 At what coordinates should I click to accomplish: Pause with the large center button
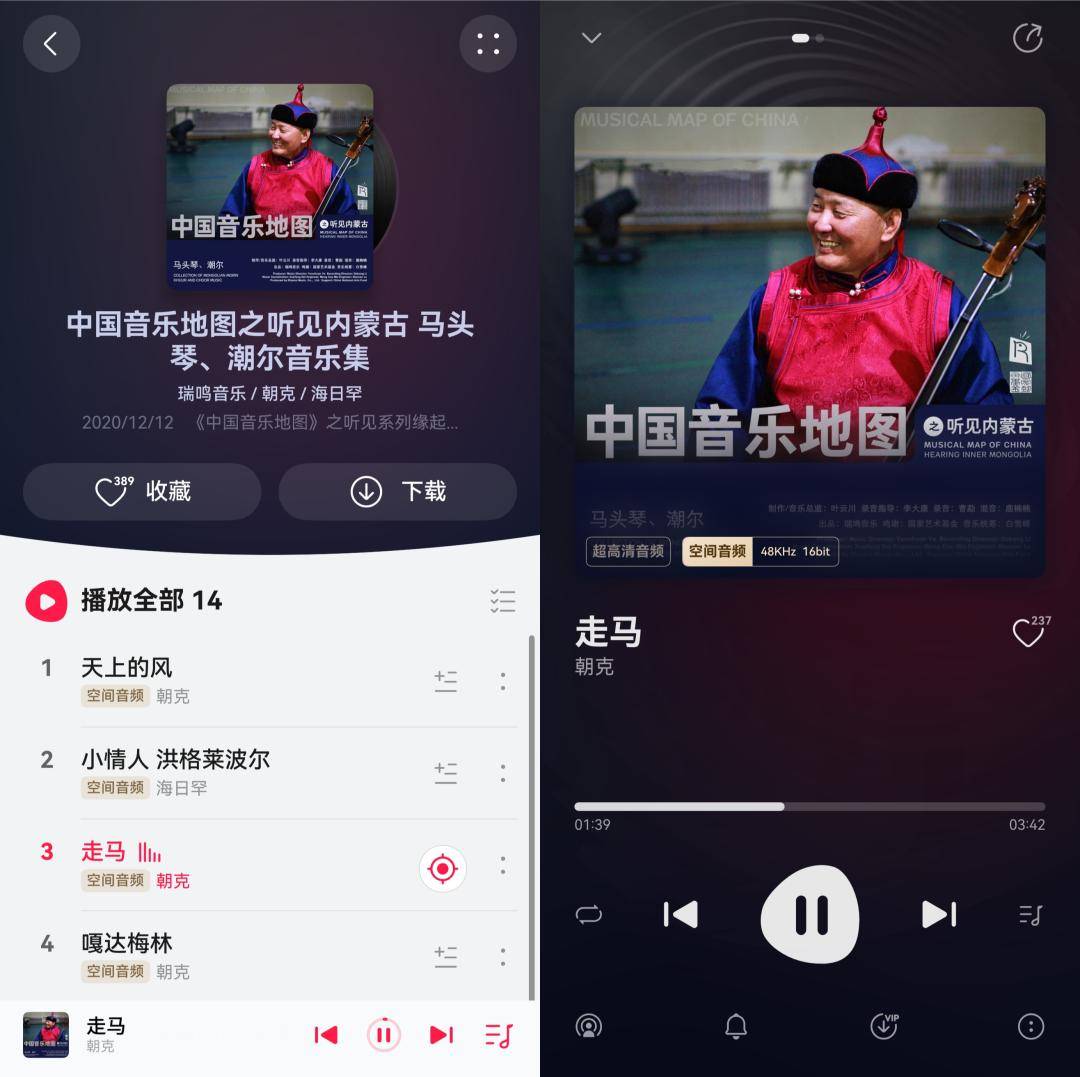click(810, 914)
